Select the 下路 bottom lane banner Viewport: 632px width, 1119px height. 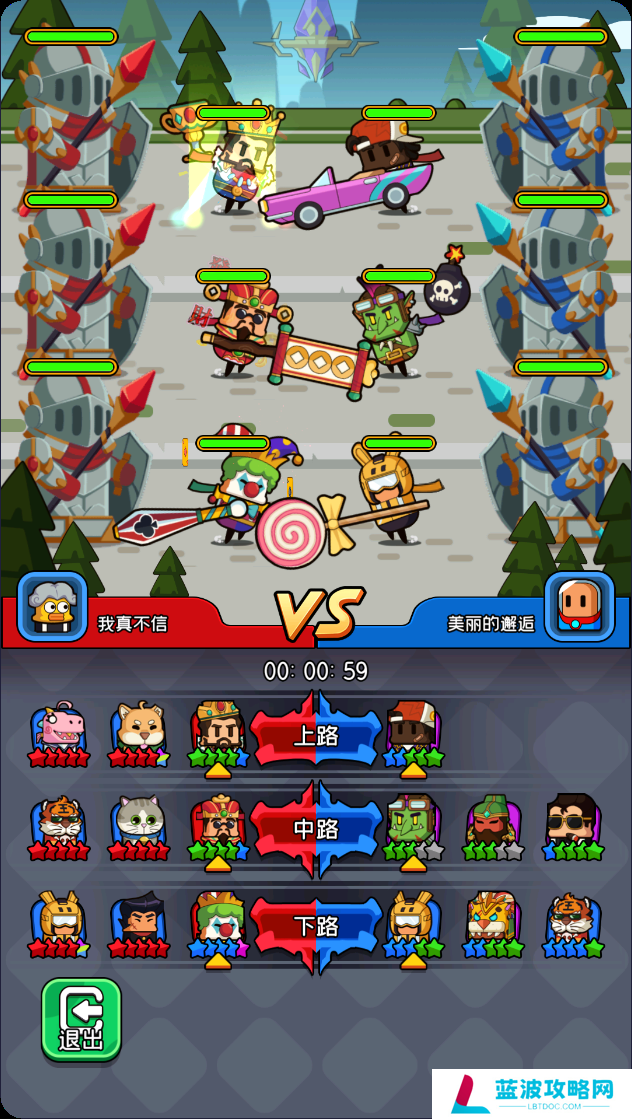316,926
